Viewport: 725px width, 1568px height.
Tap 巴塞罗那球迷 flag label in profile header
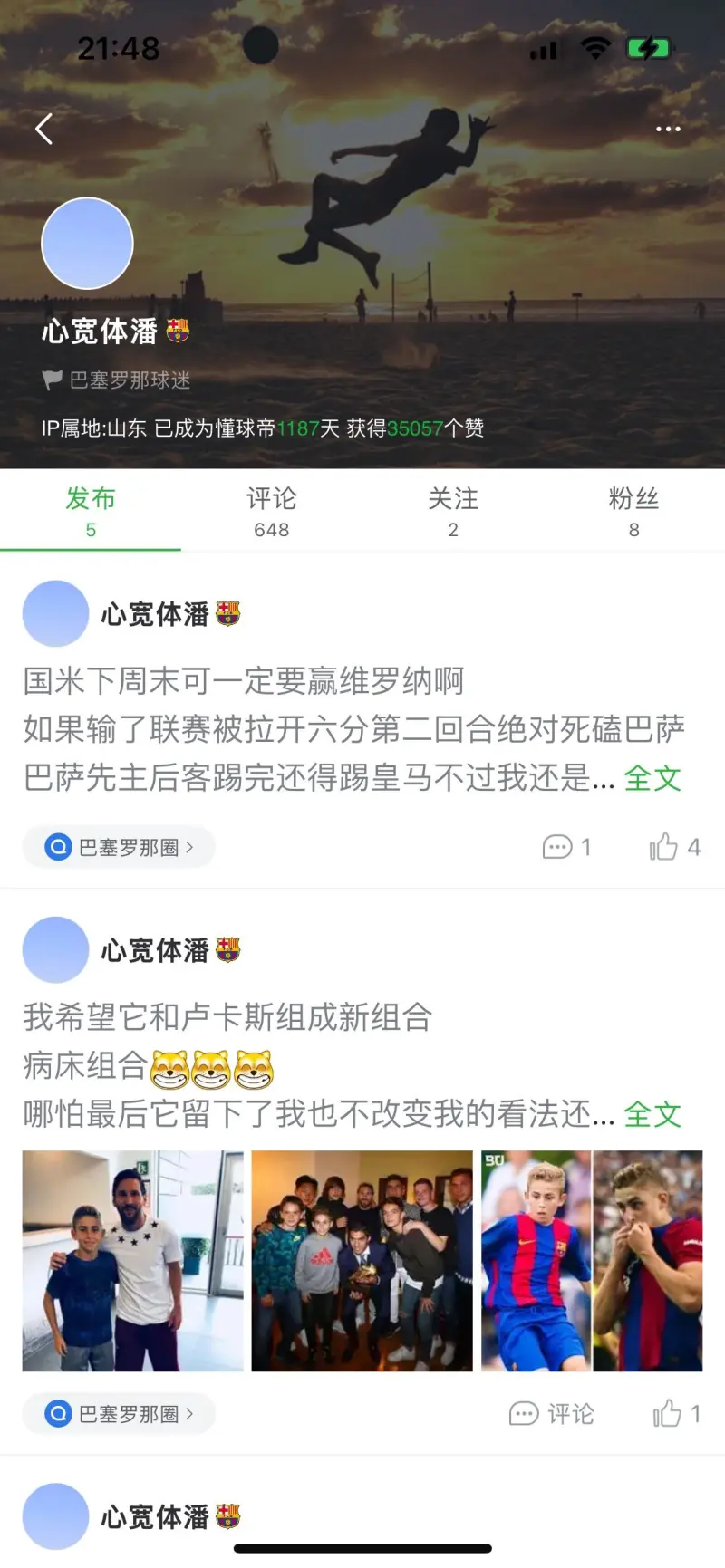118,380
